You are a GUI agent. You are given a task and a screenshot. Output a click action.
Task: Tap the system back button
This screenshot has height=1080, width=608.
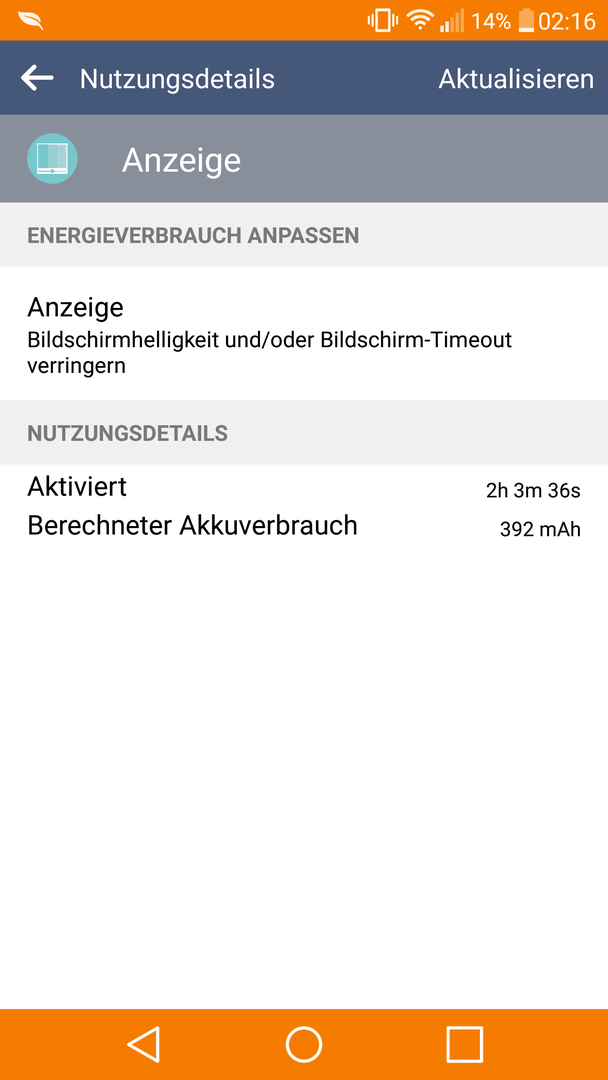pyautogui.click(x=144, y=1044)
